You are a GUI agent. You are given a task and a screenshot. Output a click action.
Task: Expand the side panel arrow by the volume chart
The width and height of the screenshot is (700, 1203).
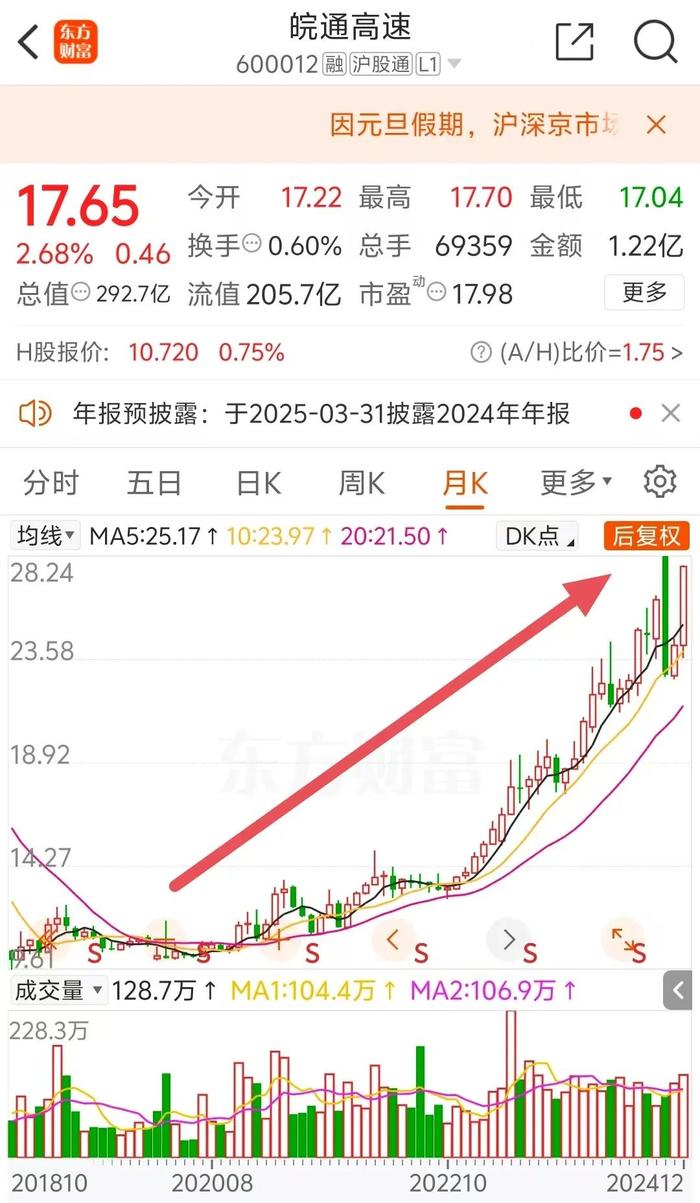(678, 991)
